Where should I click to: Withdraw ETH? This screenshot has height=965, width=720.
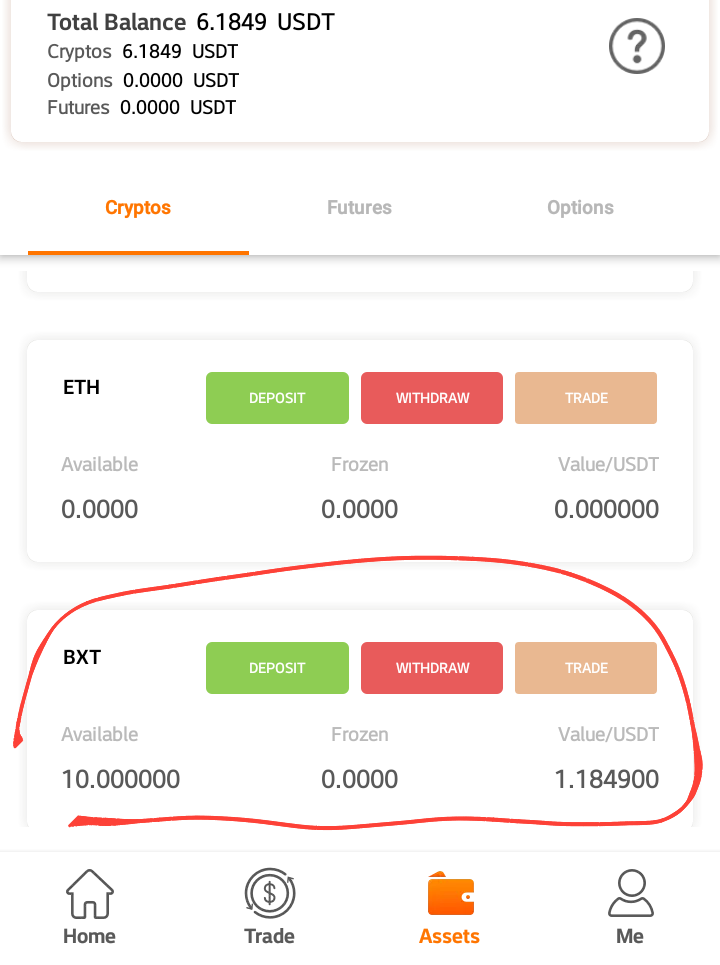click(x=432, y=398)
